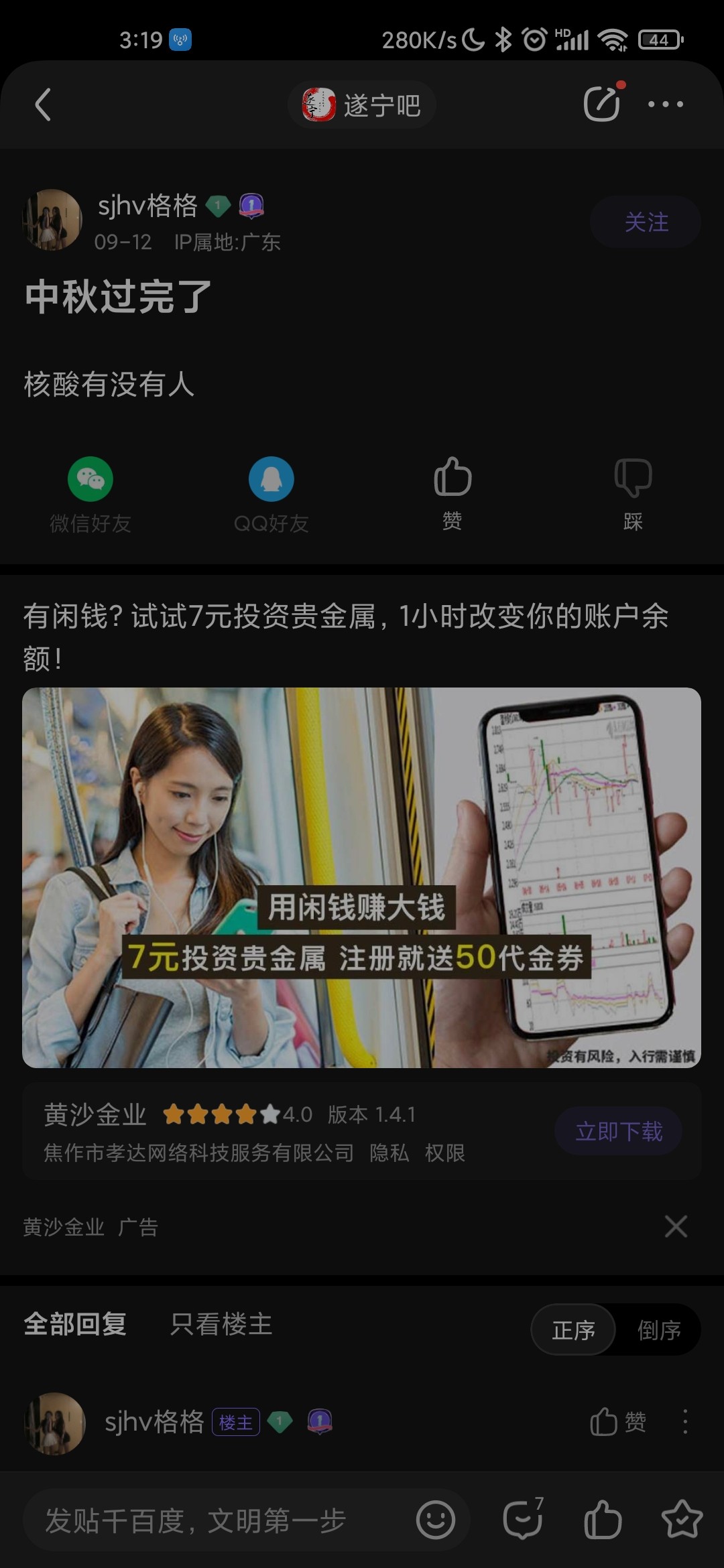Switch to the 只看楼主 tab

click(221, 1324)
